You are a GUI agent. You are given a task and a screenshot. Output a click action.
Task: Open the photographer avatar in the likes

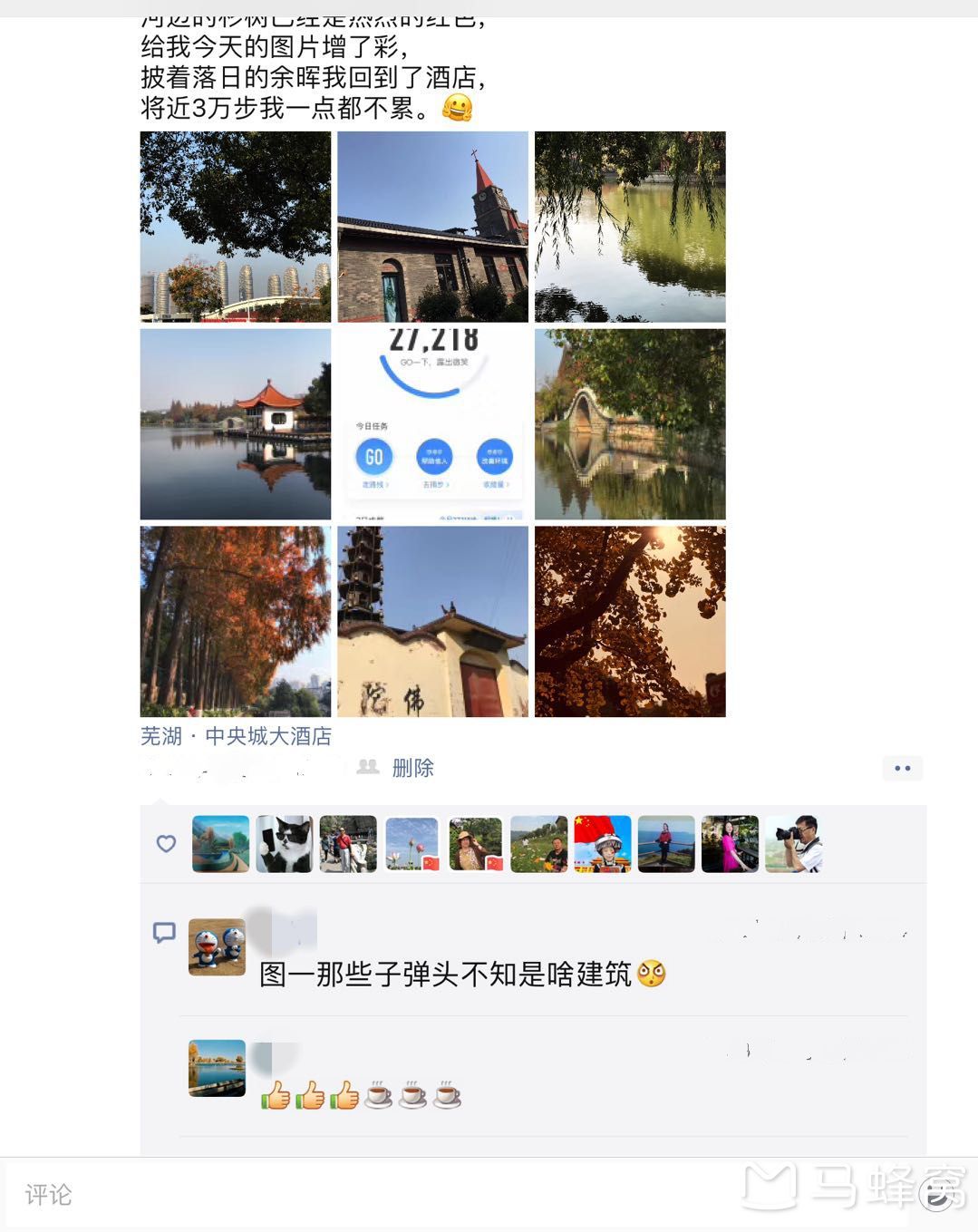click(x=793, y=844)
